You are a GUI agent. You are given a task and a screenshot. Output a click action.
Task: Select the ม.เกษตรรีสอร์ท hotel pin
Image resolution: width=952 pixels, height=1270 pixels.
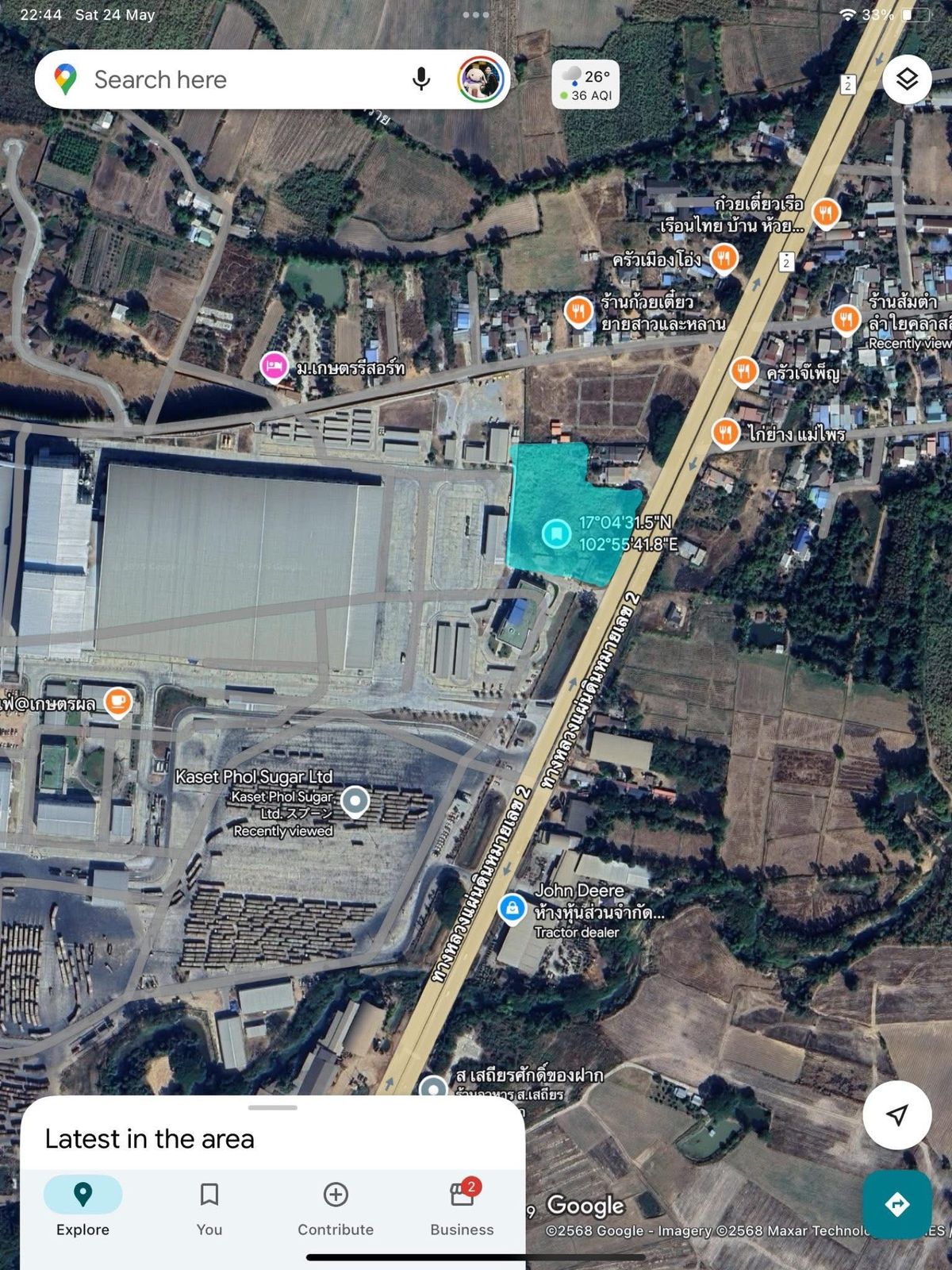(x=274, y=367)
